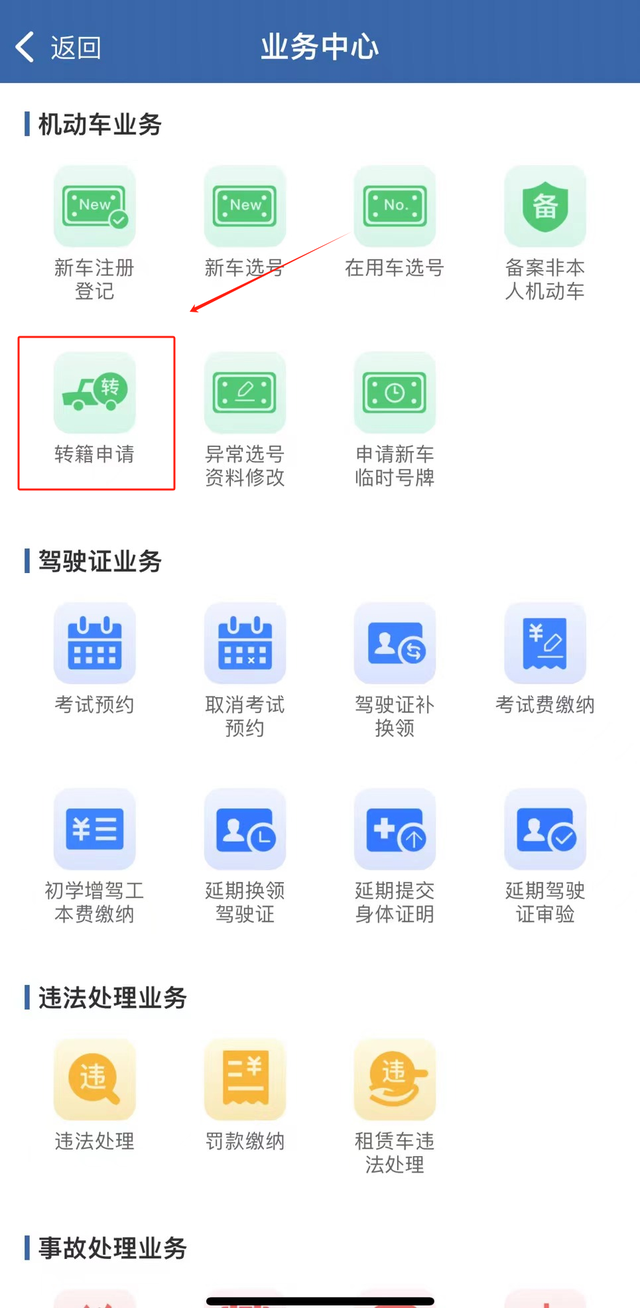Screen dimensions: 640x1308
Task: Open 申请新车临时号牌
Action: [x=395, y=420]
